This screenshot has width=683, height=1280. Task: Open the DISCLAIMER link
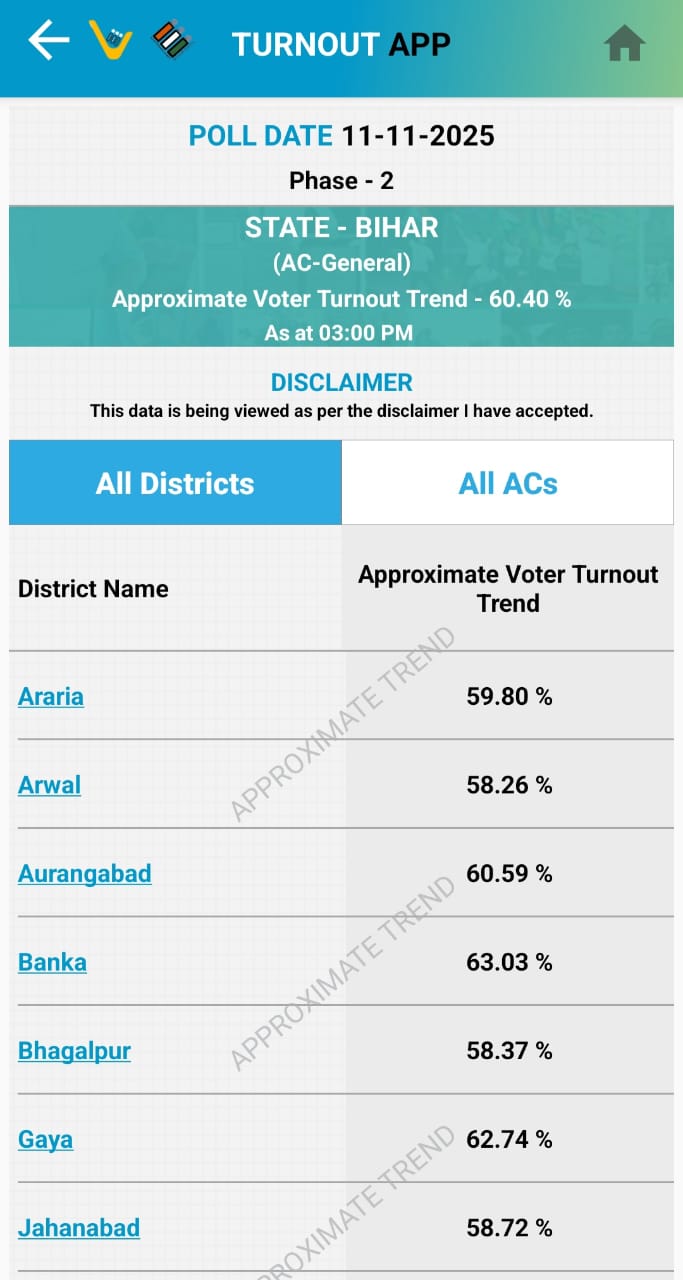click(x=342, y=382)
